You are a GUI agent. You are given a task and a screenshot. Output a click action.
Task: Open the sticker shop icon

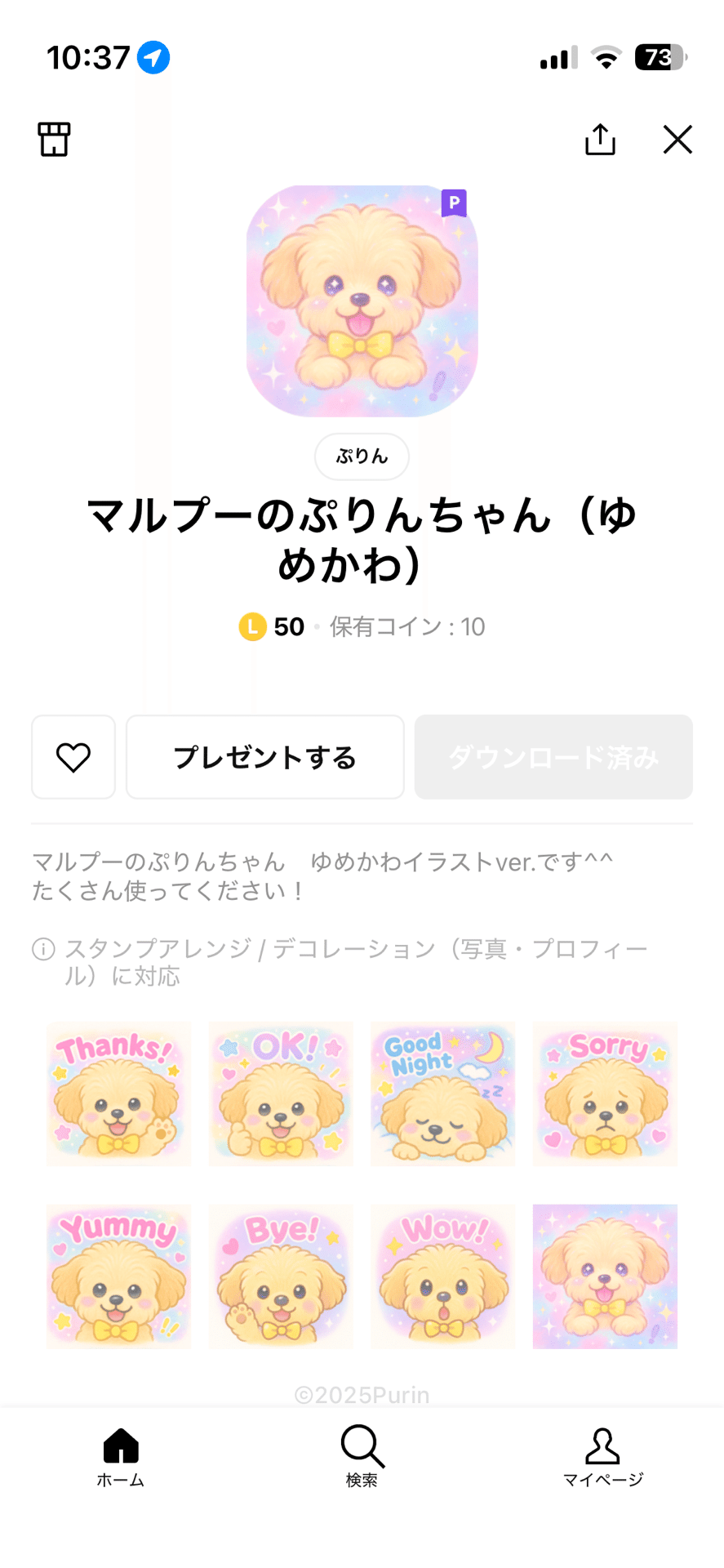[53, 139]
